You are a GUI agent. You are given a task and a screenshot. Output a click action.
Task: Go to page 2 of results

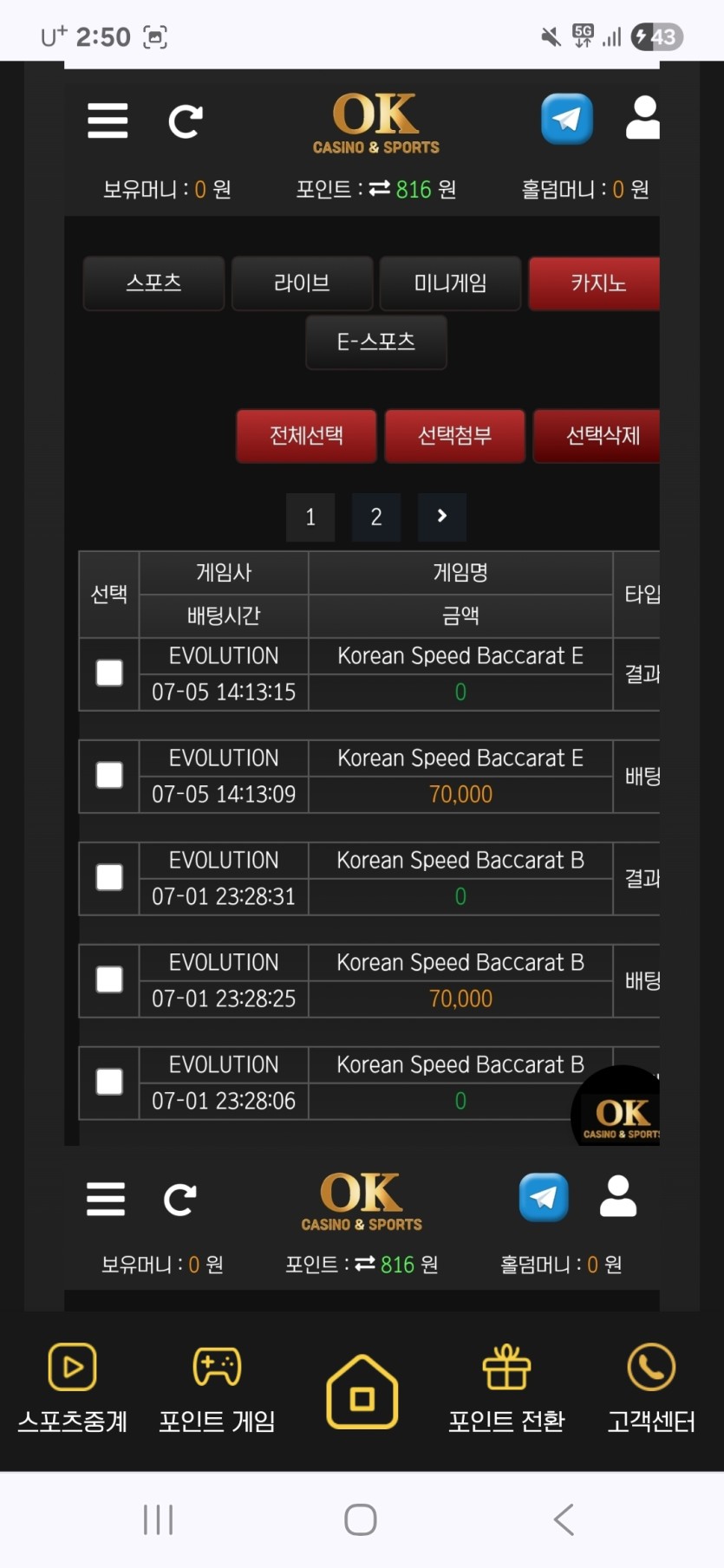(375, 517)
